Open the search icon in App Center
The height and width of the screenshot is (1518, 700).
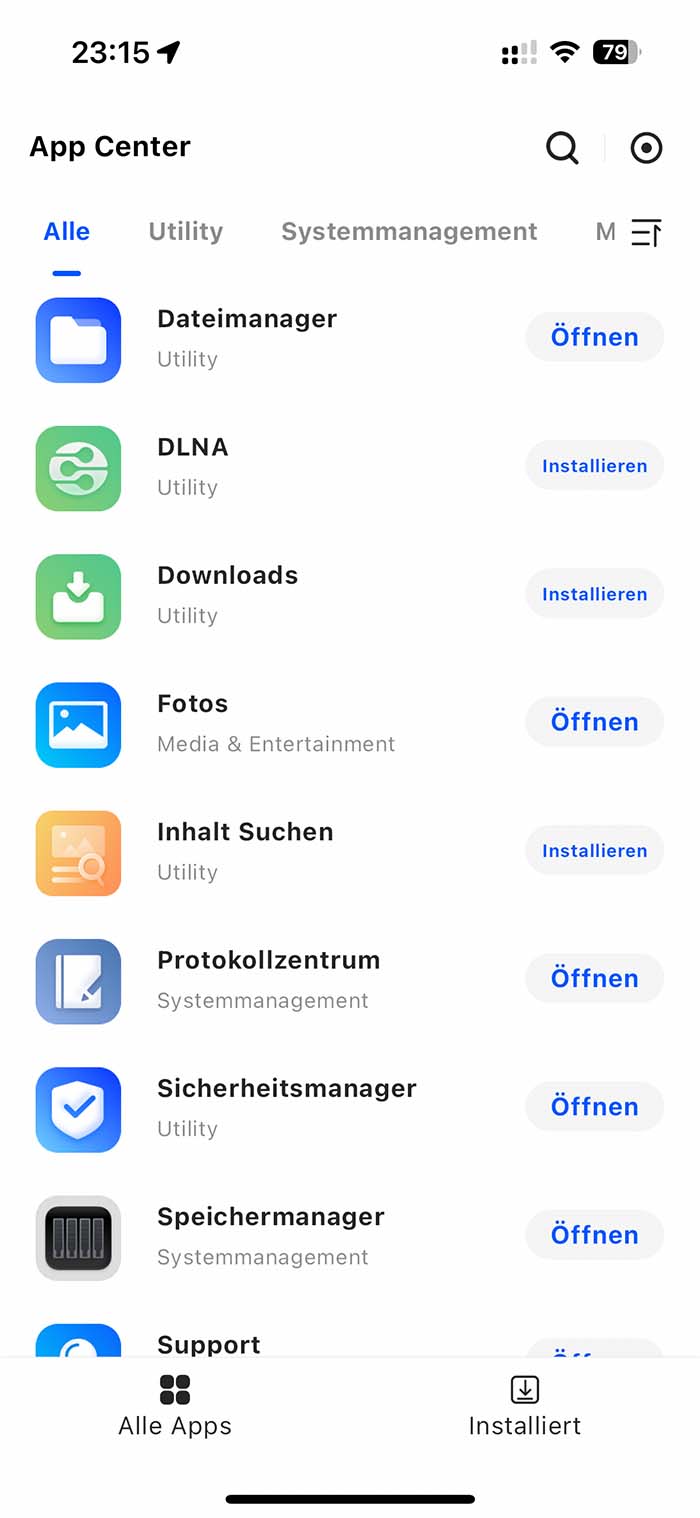pos(562,149)
